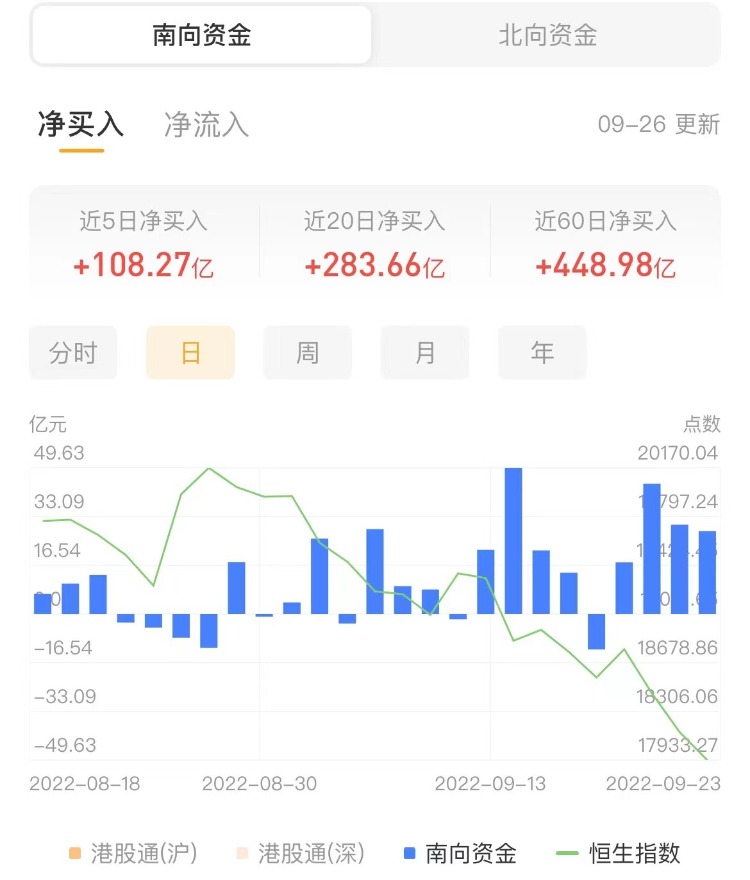Viewport: 750px width, 880px height.
Task: Select the 日 daily period
Action: 190,353
